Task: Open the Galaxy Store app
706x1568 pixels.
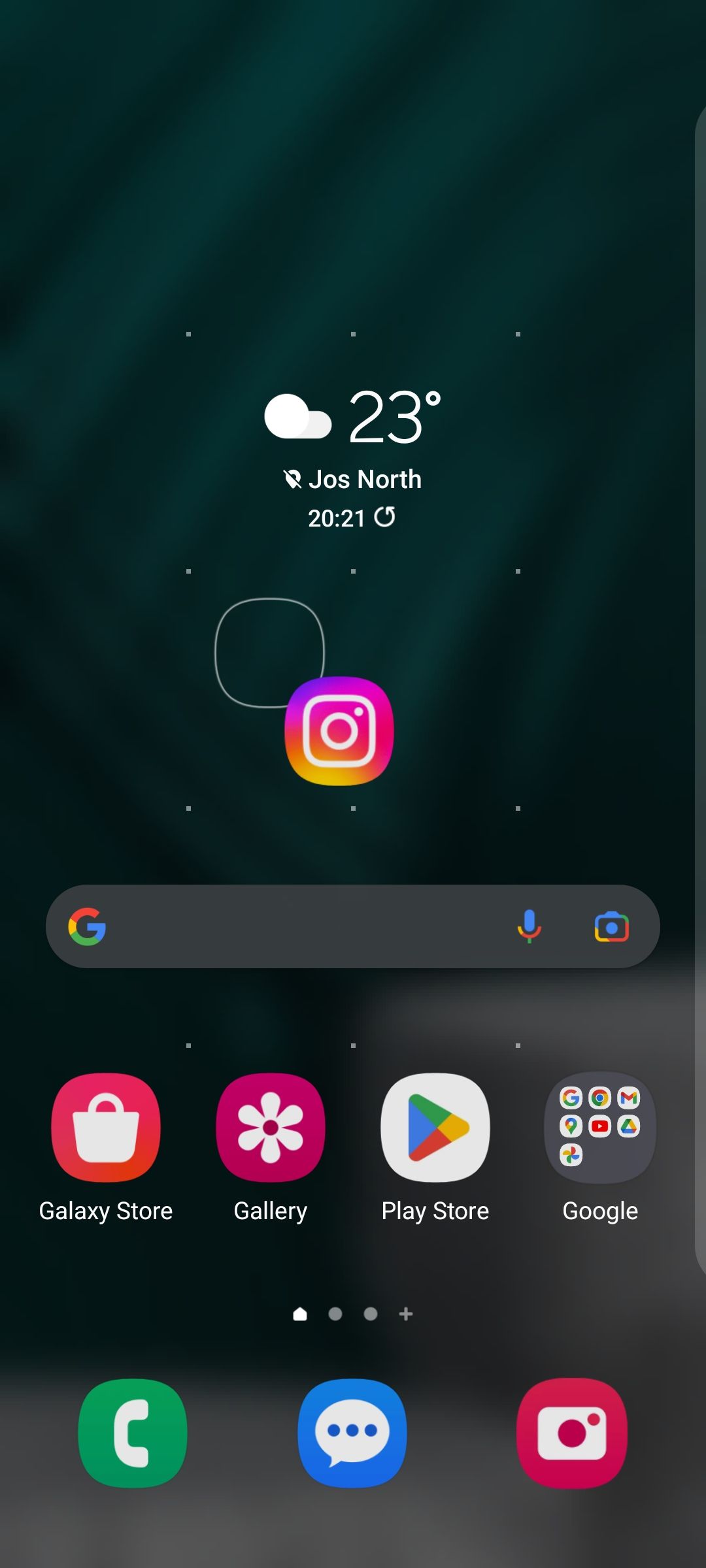Action: pyautogui.click(x=106, y=1128)
